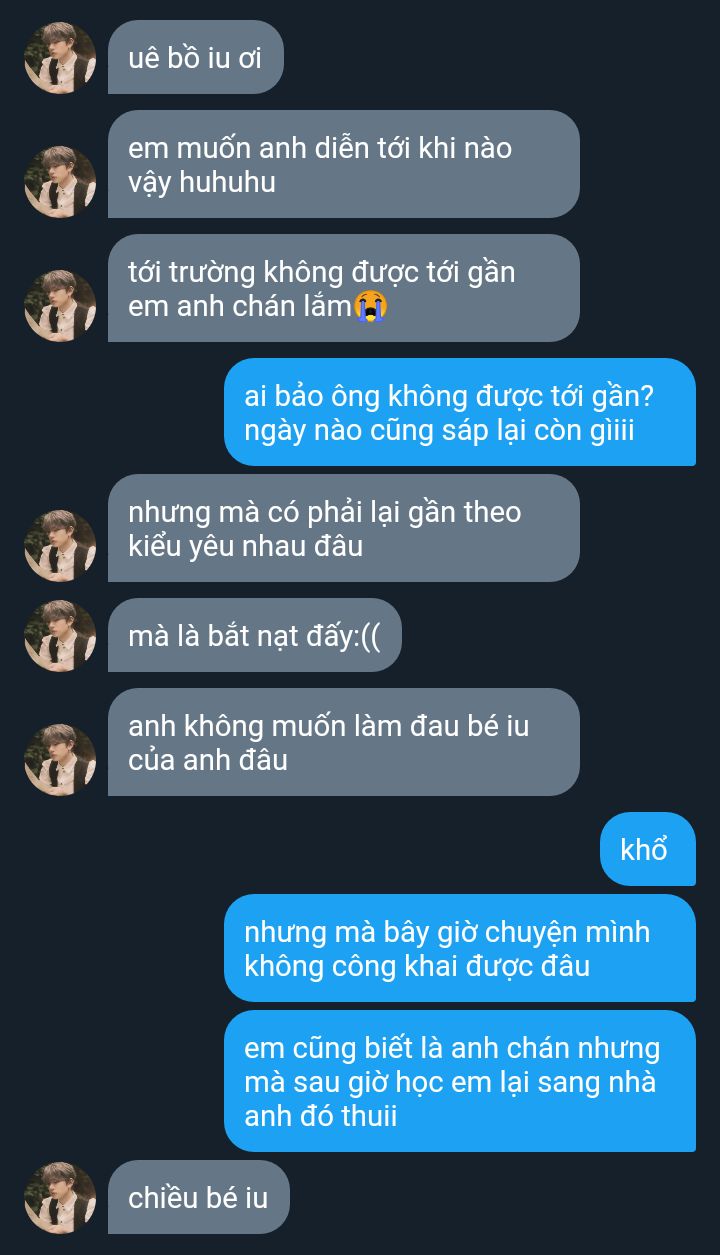The image size is (720, 1255).
Task: Tap avatar next to "mà là bắt nạt đấy:(("
Action: [60, 636]
